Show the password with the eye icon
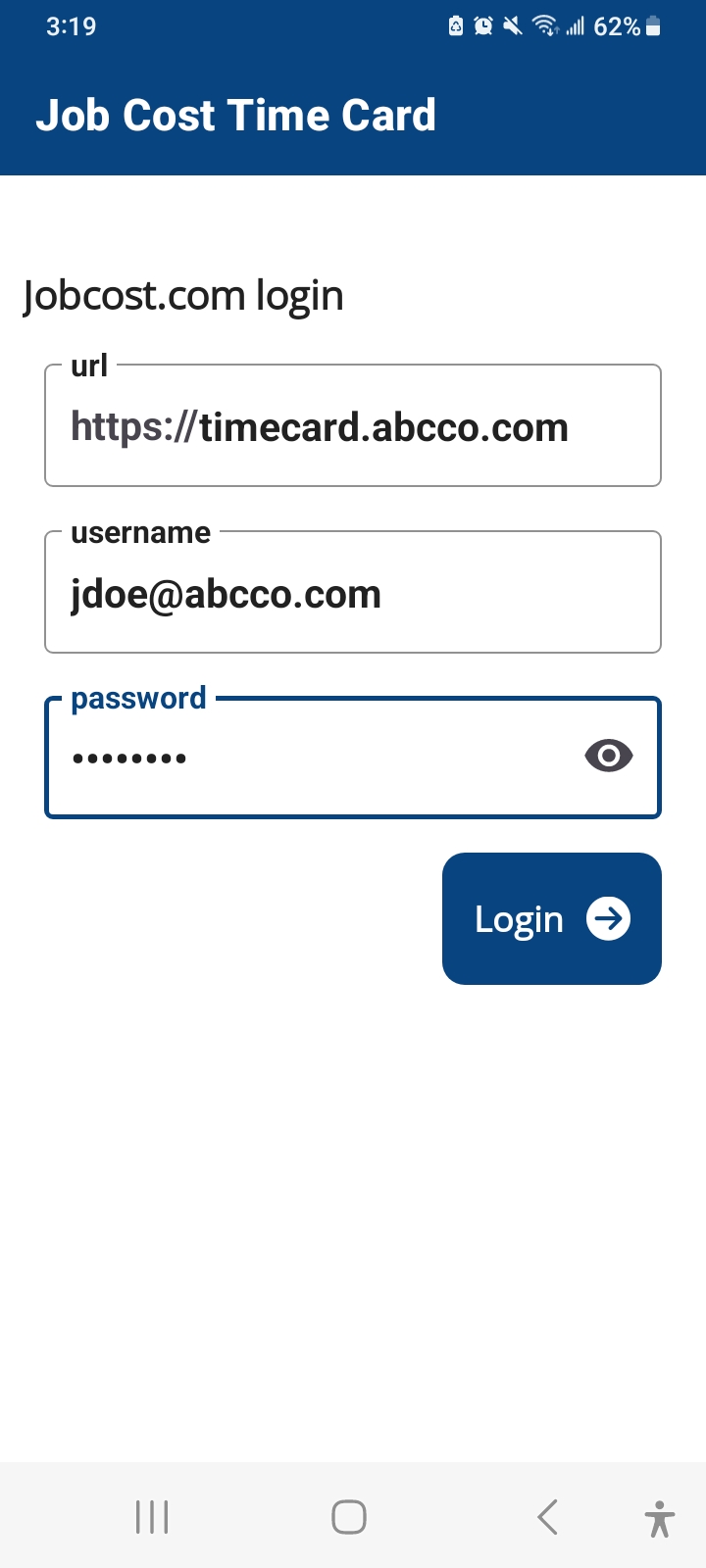 [609, 756]
